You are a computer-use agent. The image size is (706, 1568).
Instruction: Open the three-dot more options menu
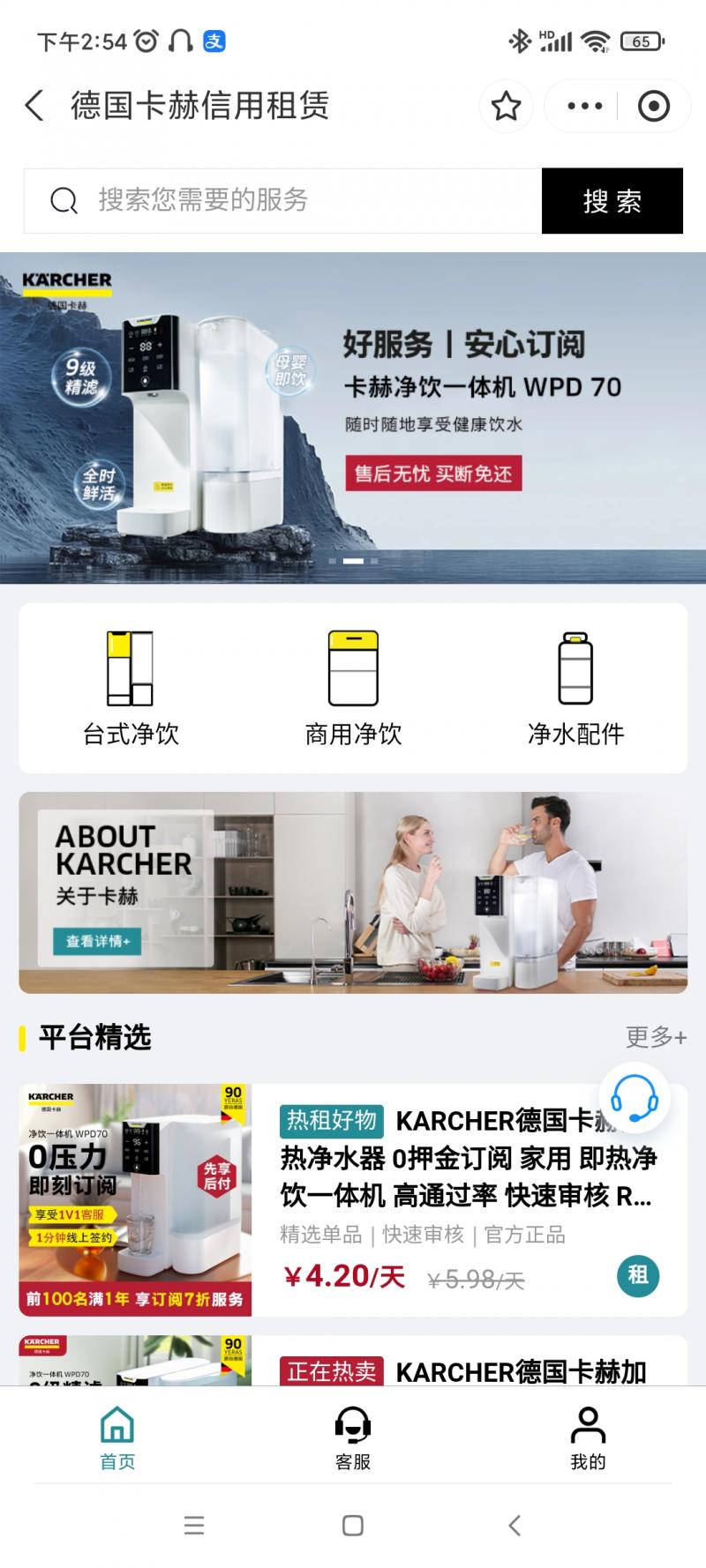(x=584, y=107)
